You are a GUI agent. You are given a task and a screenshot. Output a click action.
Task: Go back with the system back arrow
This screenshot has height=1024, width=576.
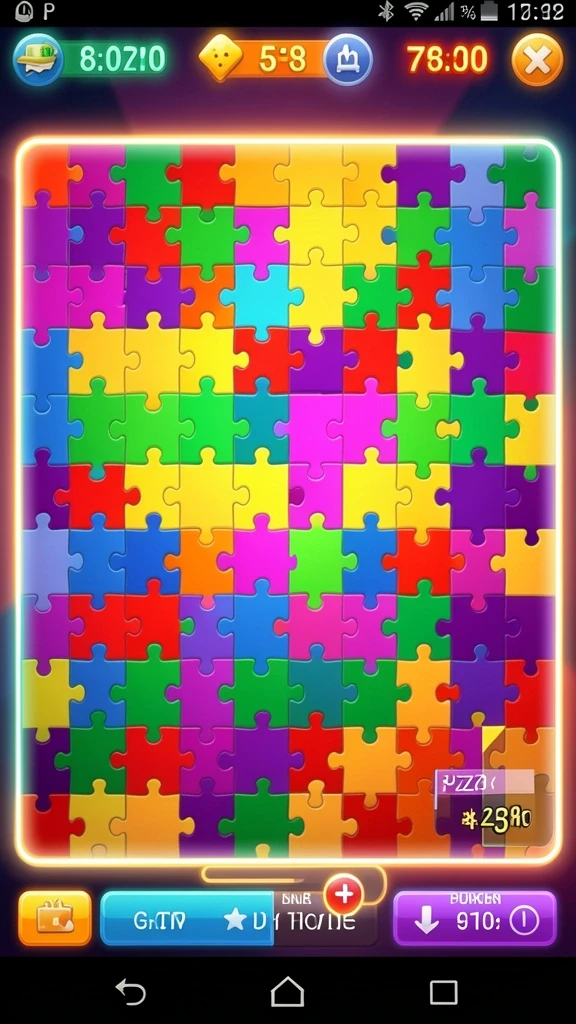coord(131,991)
